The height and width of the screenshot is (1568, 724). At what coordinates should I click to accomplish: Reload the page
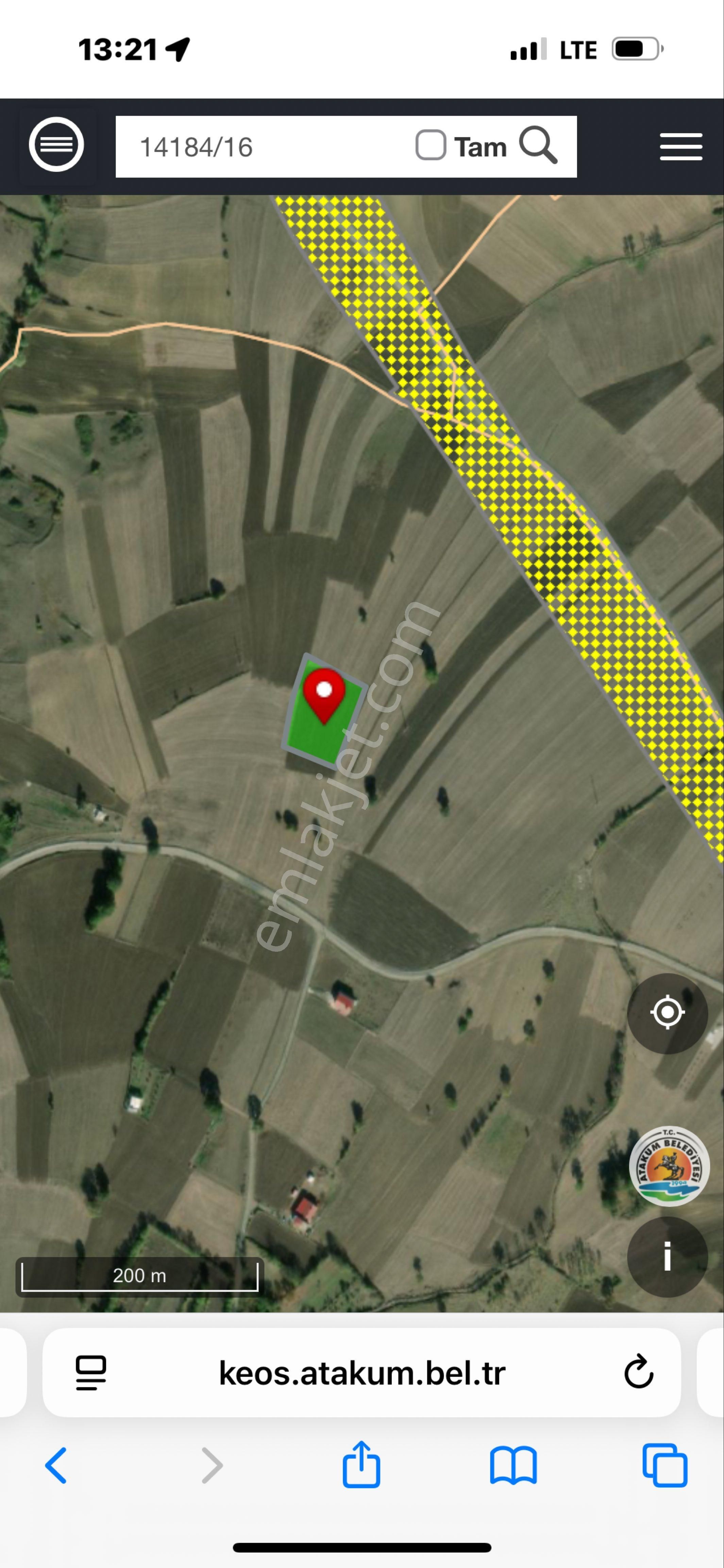tap(638, 1373)
